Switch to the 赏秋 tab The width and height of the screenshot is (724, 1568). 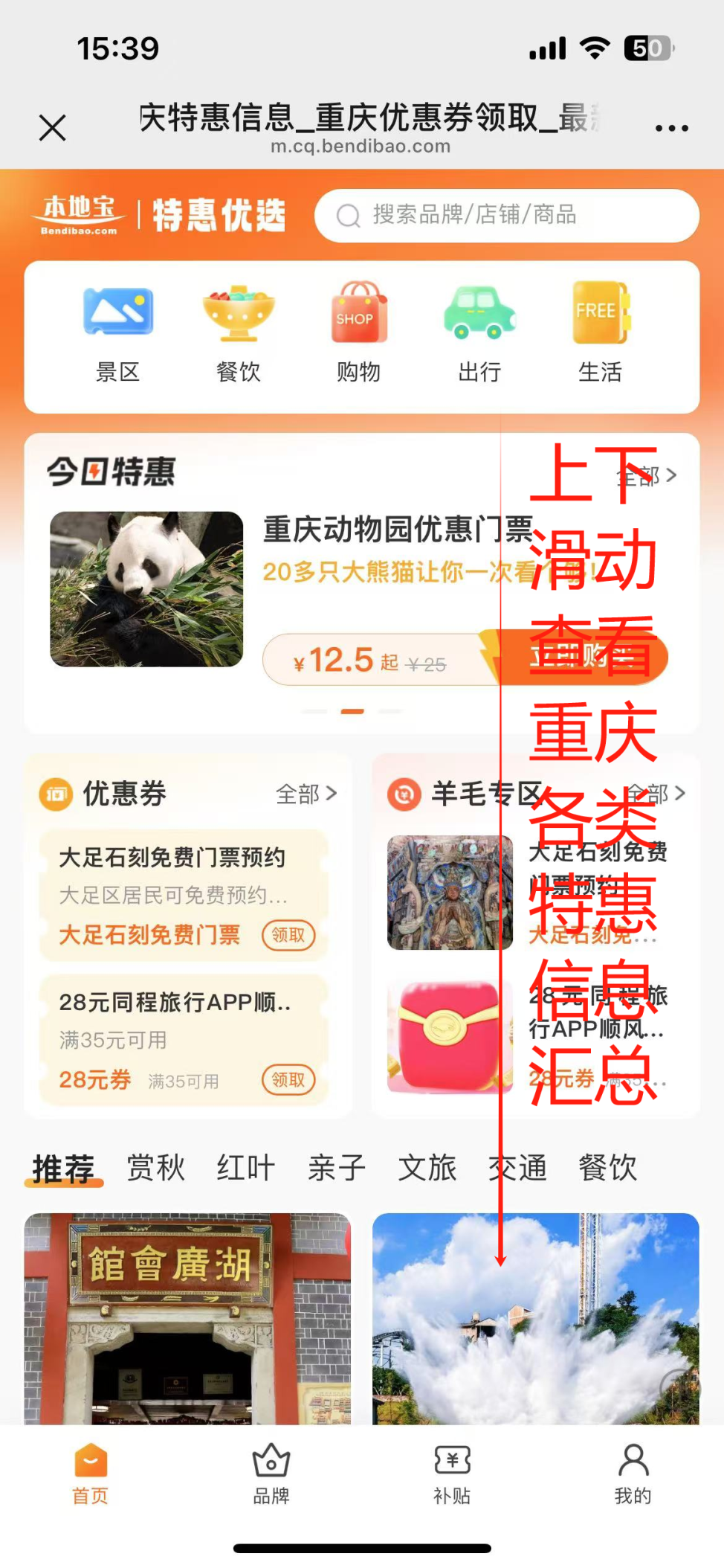click(x=155, y=1167)
